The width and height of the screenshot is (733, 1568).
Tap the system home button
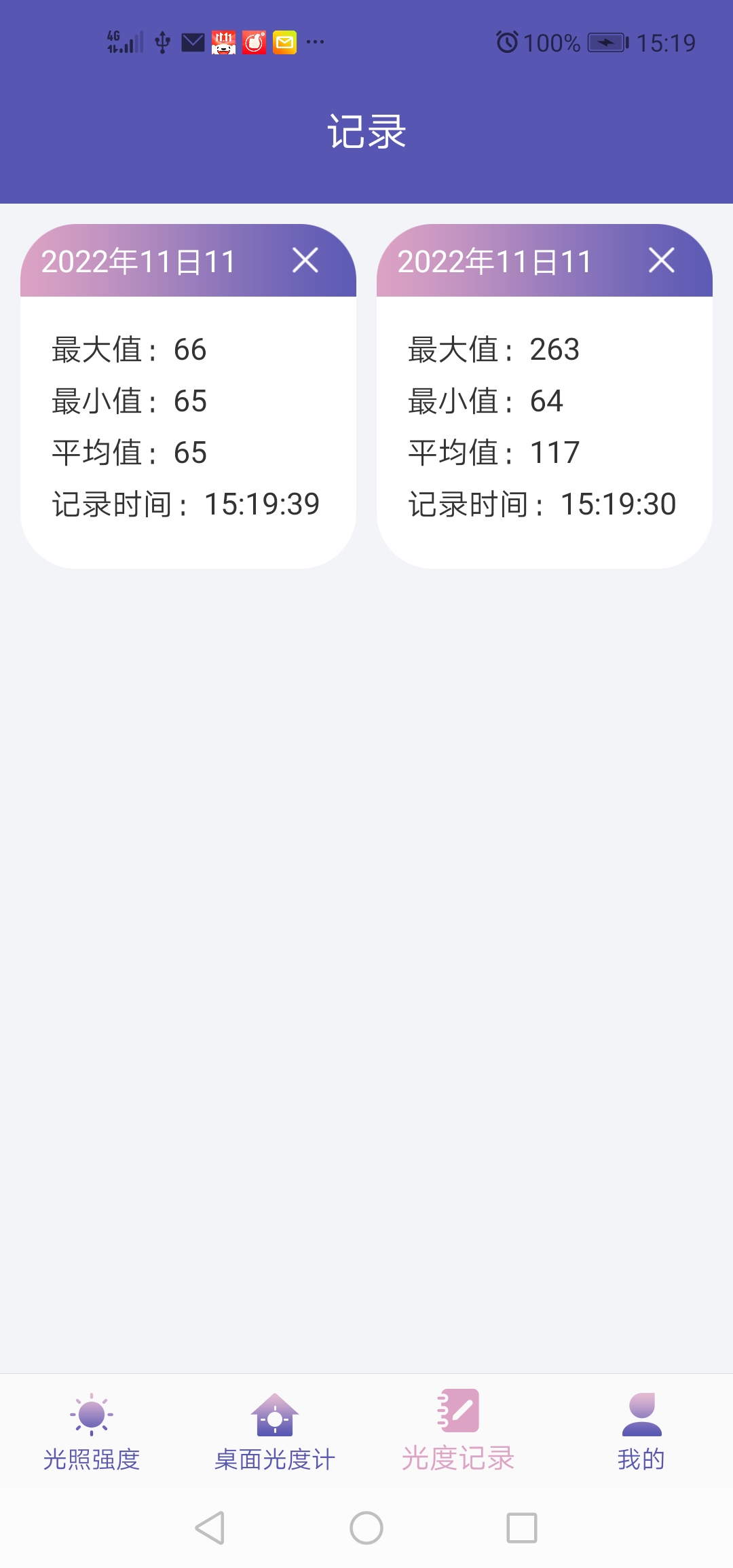tap(366, 1528)
